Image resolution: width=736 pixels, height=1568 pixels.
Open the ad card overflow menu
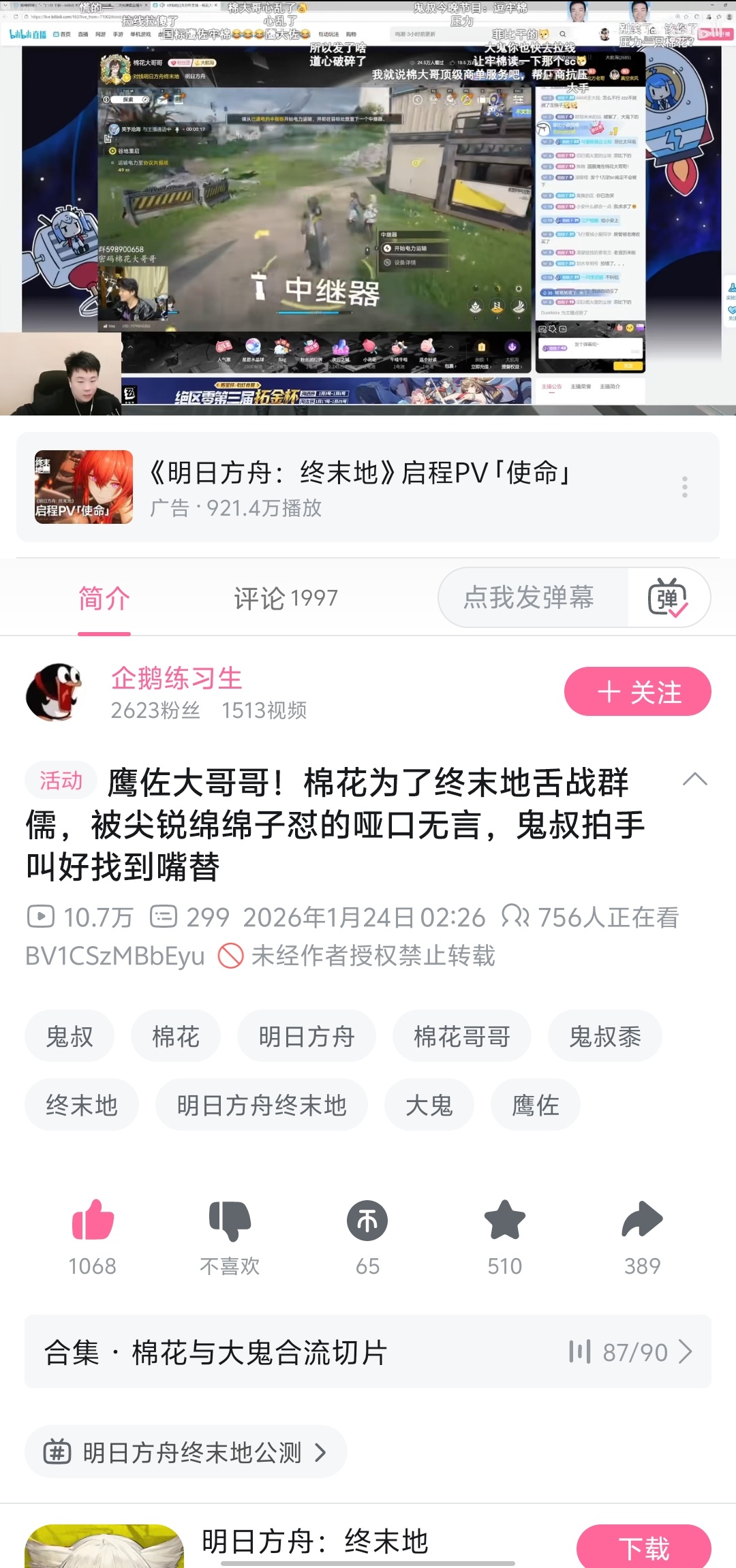pos(684,487)
